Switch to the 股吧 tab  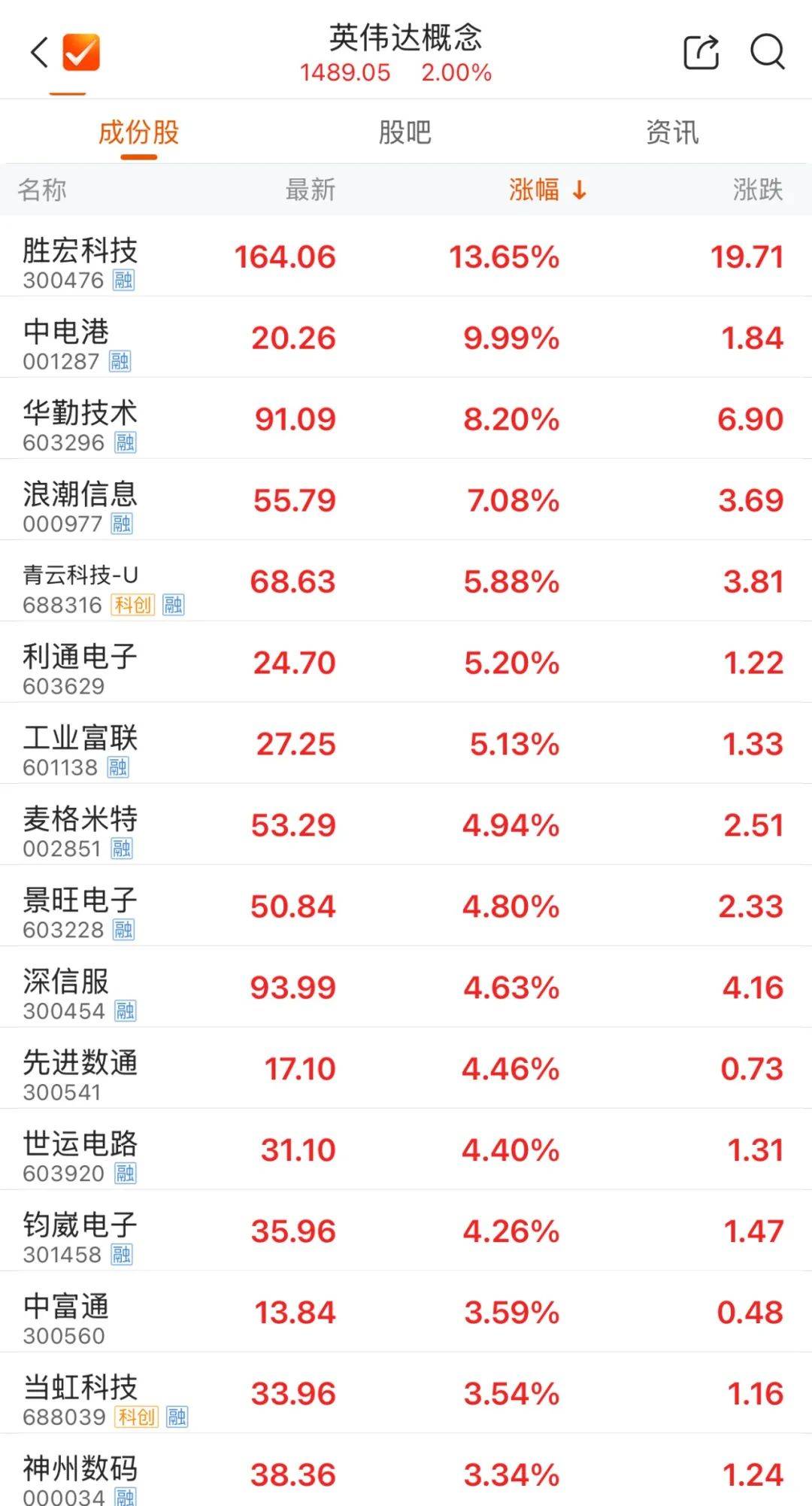pyautogui.click(x=405, y=132)
